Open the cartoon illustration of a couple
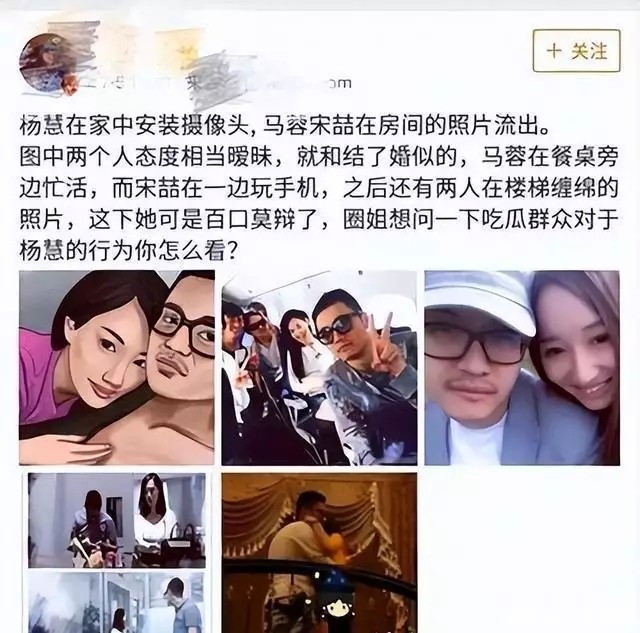The height and width of the screenshot is (633, 640). tap(116, 367)
